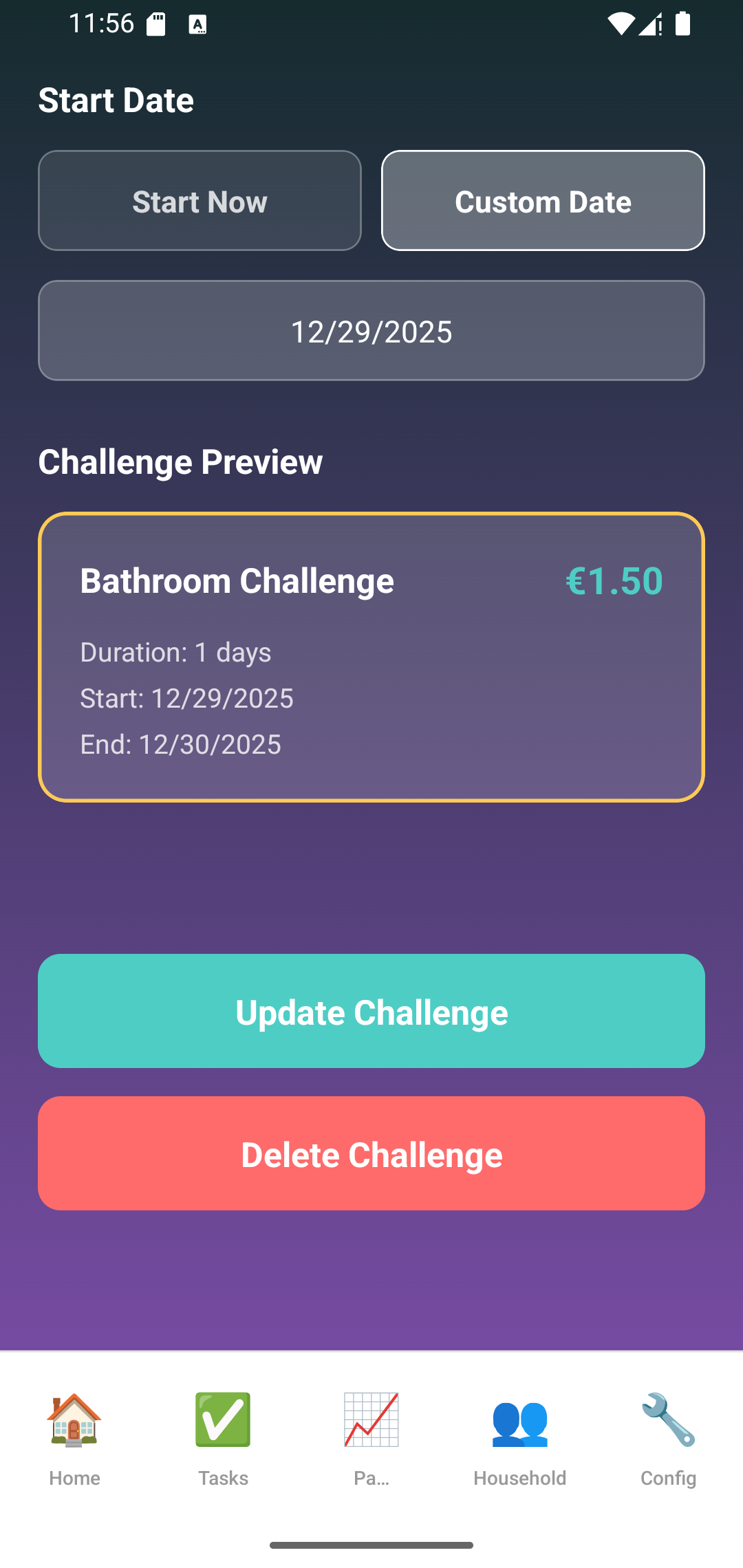Select the Custom Date option
Screen dimensions: 743x1568
coord(543,200)
